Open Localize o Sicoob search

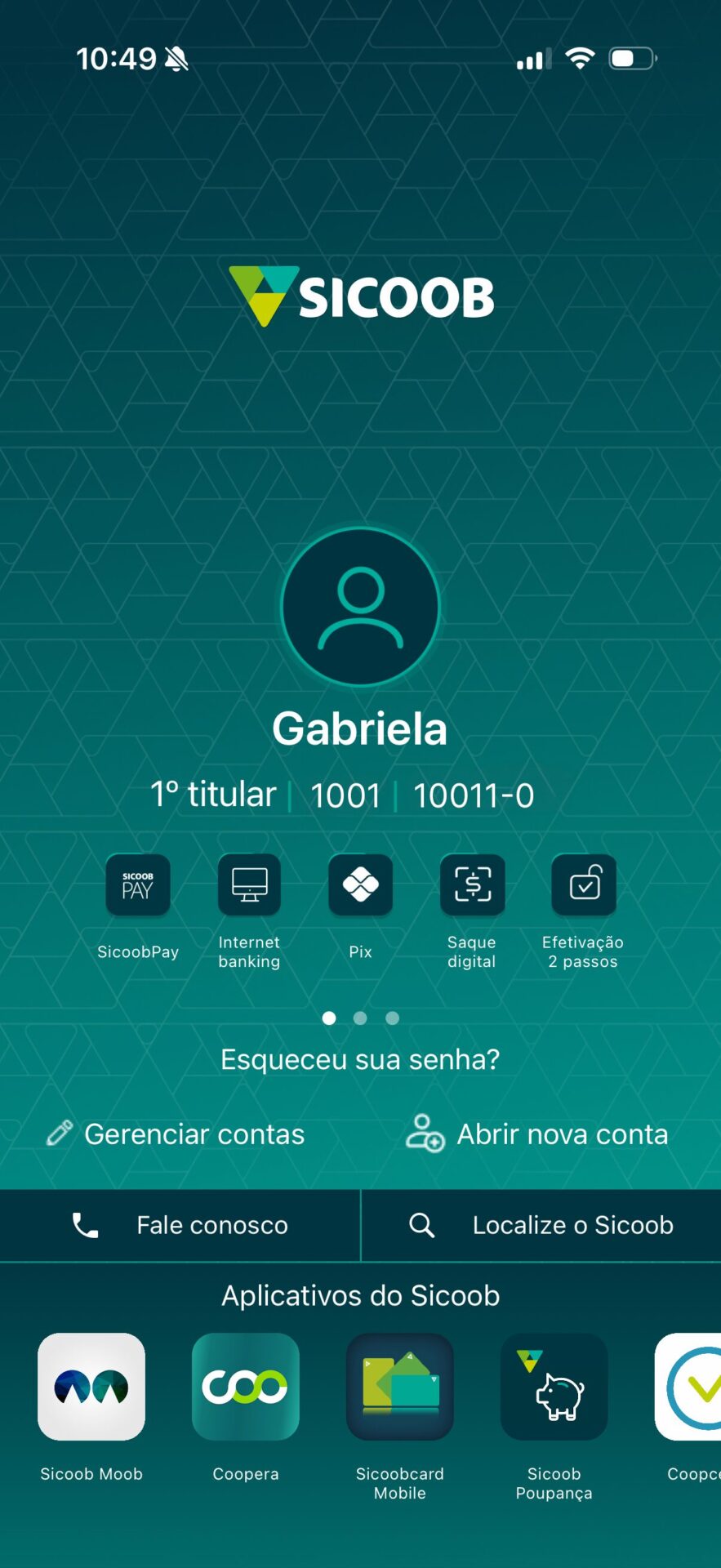click(541, 1225)
